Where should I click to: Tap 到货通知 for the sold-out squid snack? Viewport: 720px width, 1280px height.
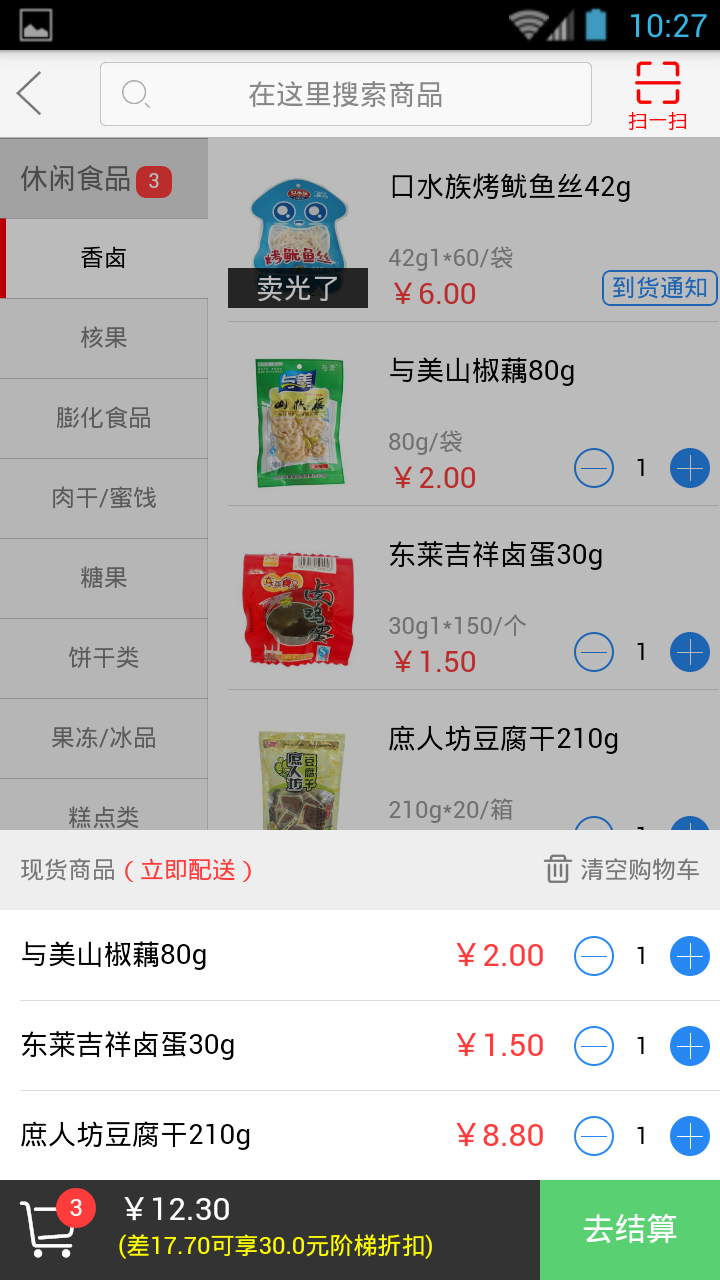click(x=659, y=288)
